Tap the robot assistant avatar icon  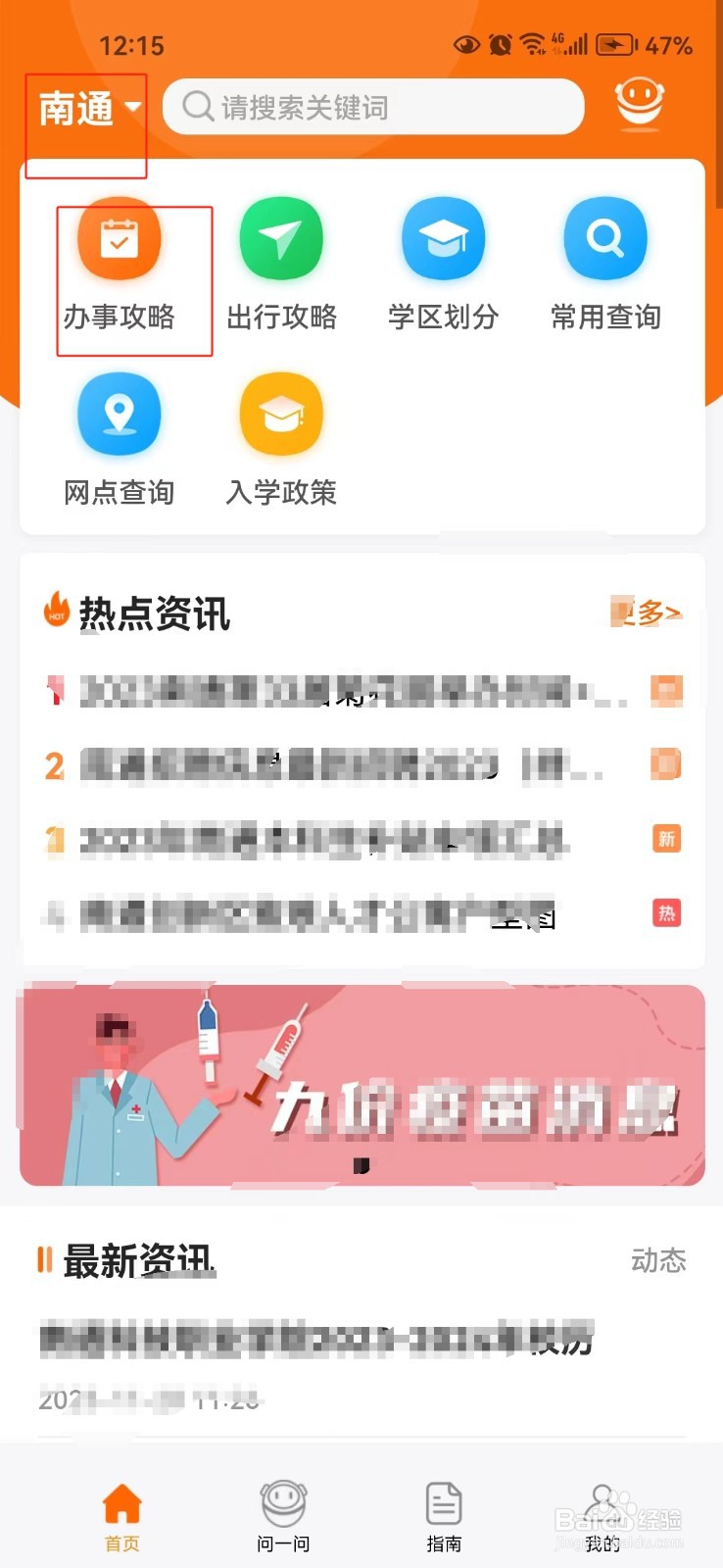coord(640,101)
